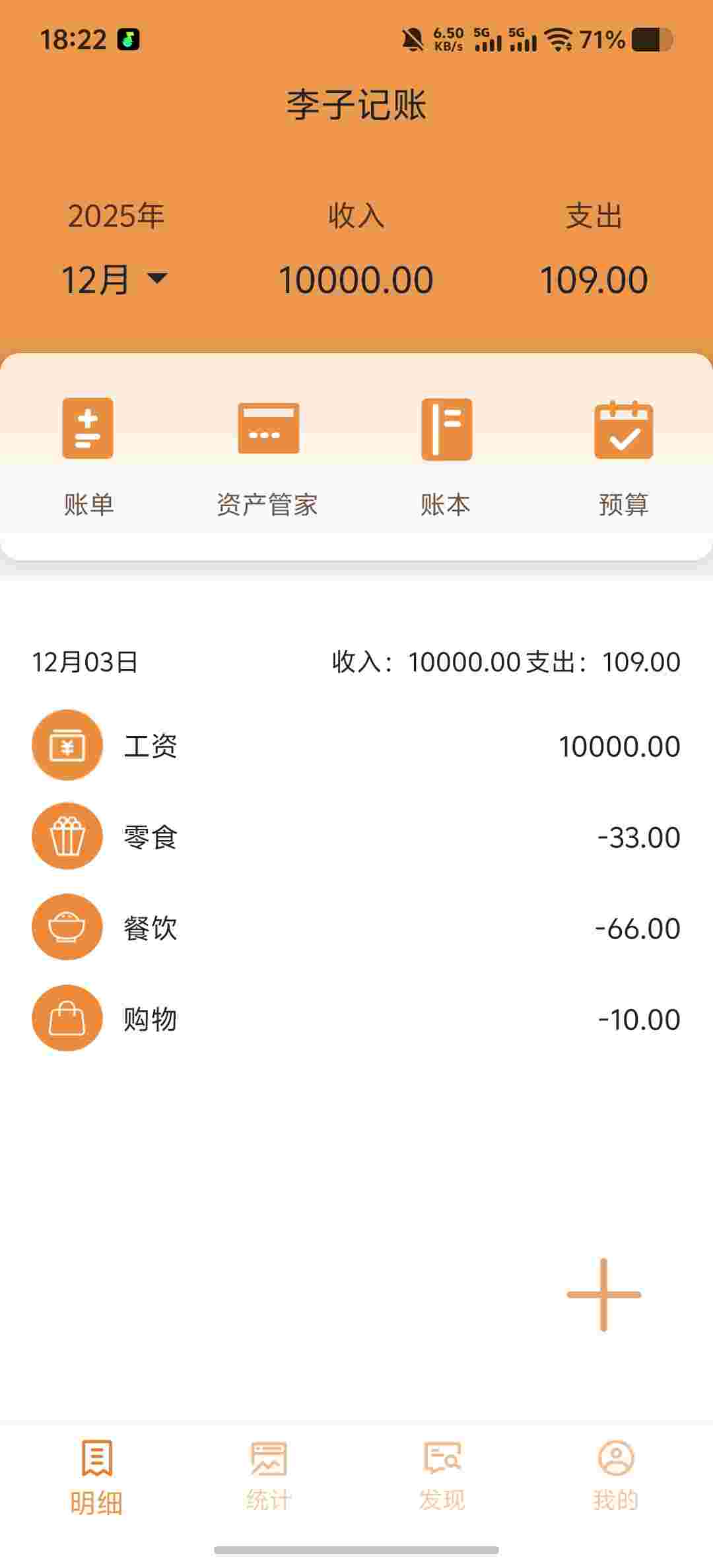Switch to the 统计 statistics tab
Viewport: 713px width, 1568px height.
[x=269, y=1477]
